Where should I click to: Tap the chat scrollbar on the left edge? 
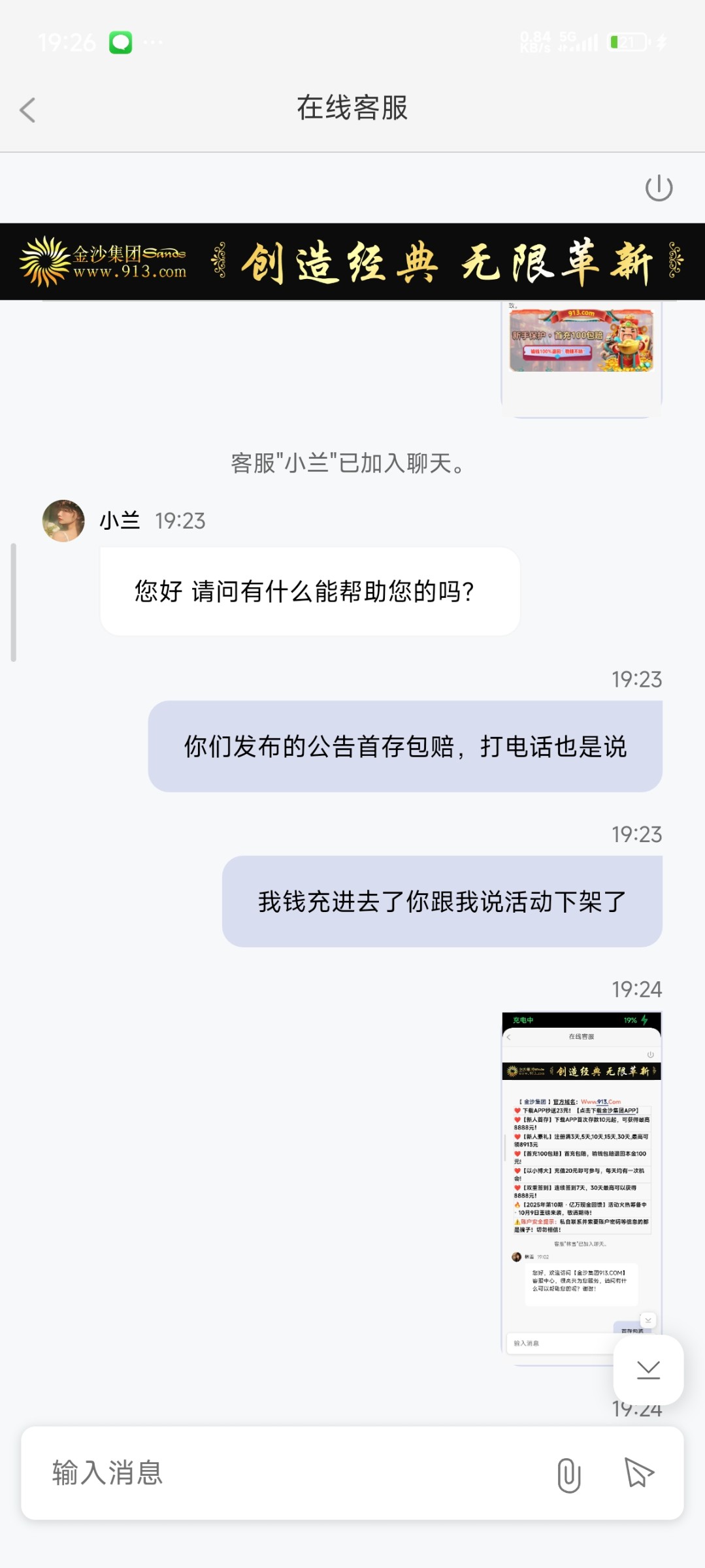click(x=13, y=598)
